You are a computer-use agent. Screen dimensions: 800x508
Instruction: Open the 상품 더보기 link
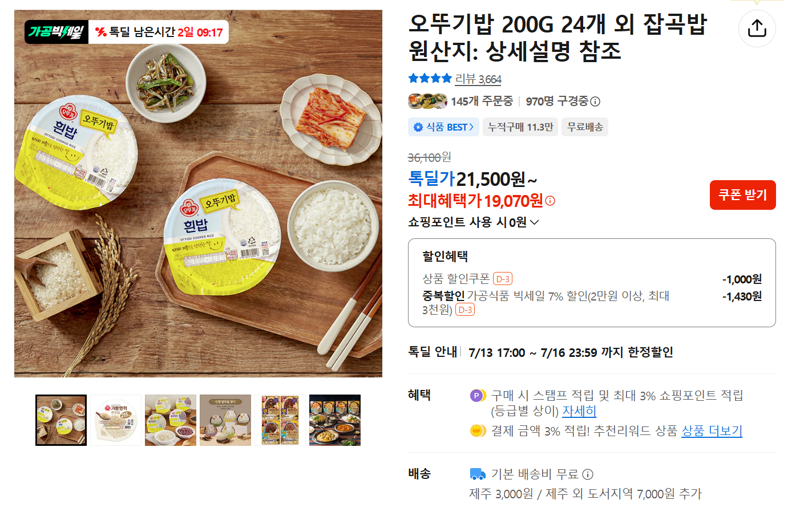click(x=712, y=431)
